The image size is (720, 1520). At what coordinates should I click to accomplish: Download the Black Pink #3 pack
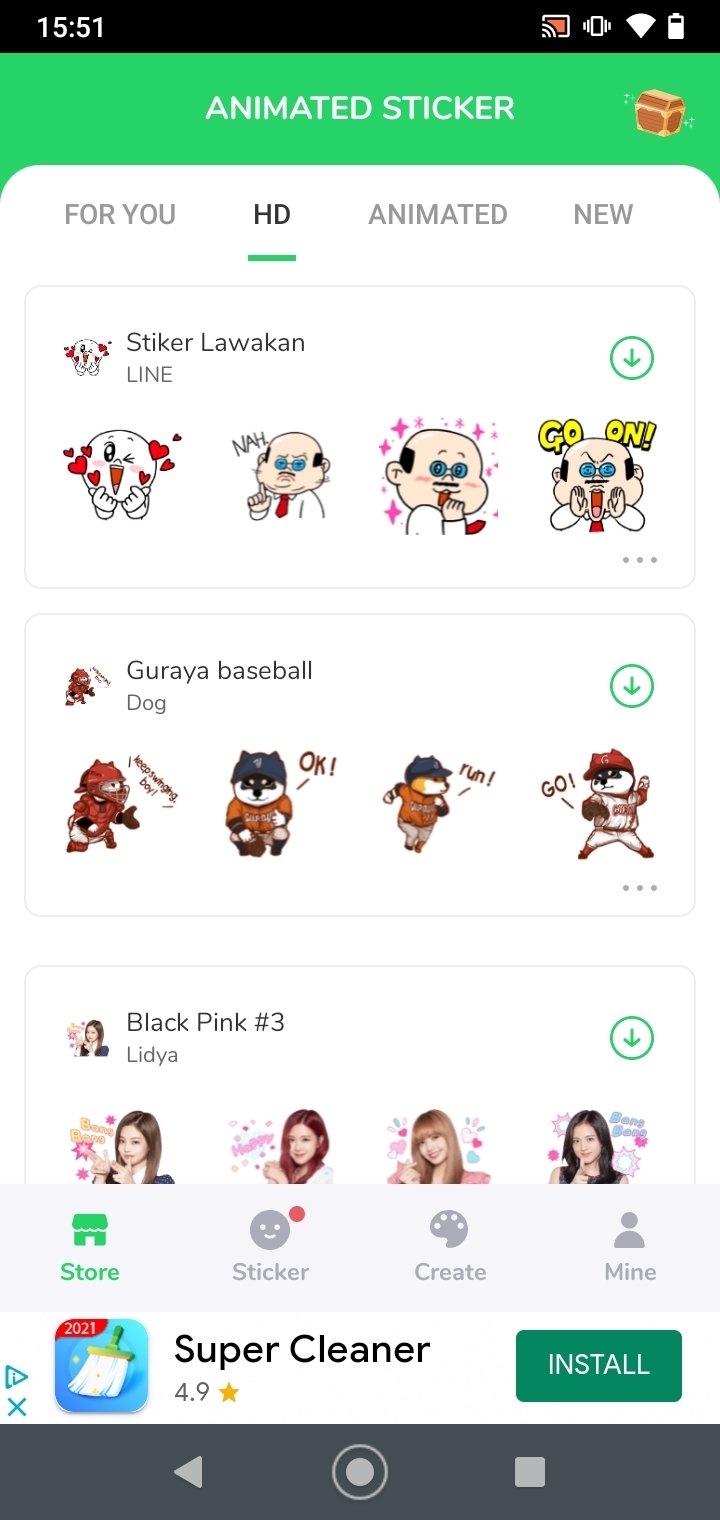pos(632,1038)
